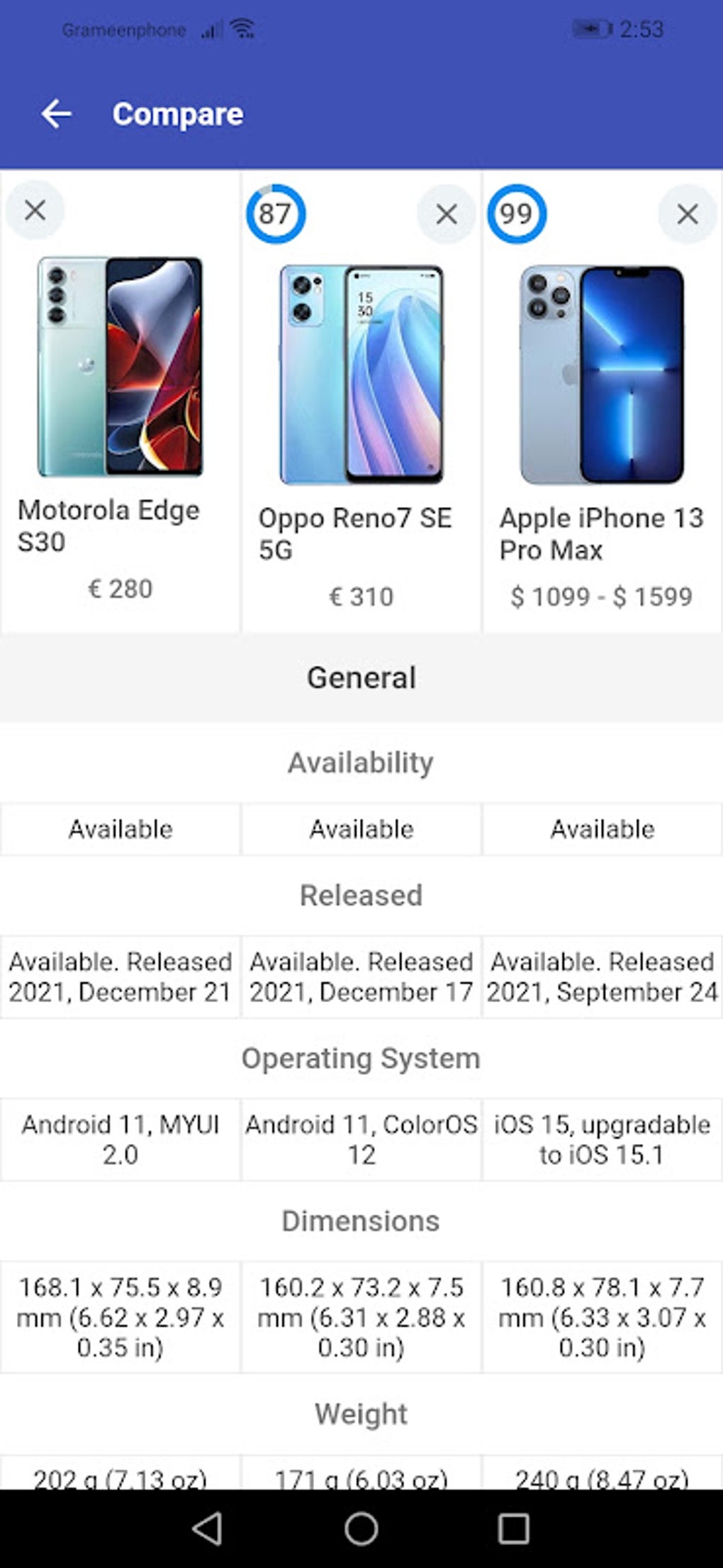Tap the € 280 price of Motorola Edge
This screenshot has height=1568, width=723.
119,588
